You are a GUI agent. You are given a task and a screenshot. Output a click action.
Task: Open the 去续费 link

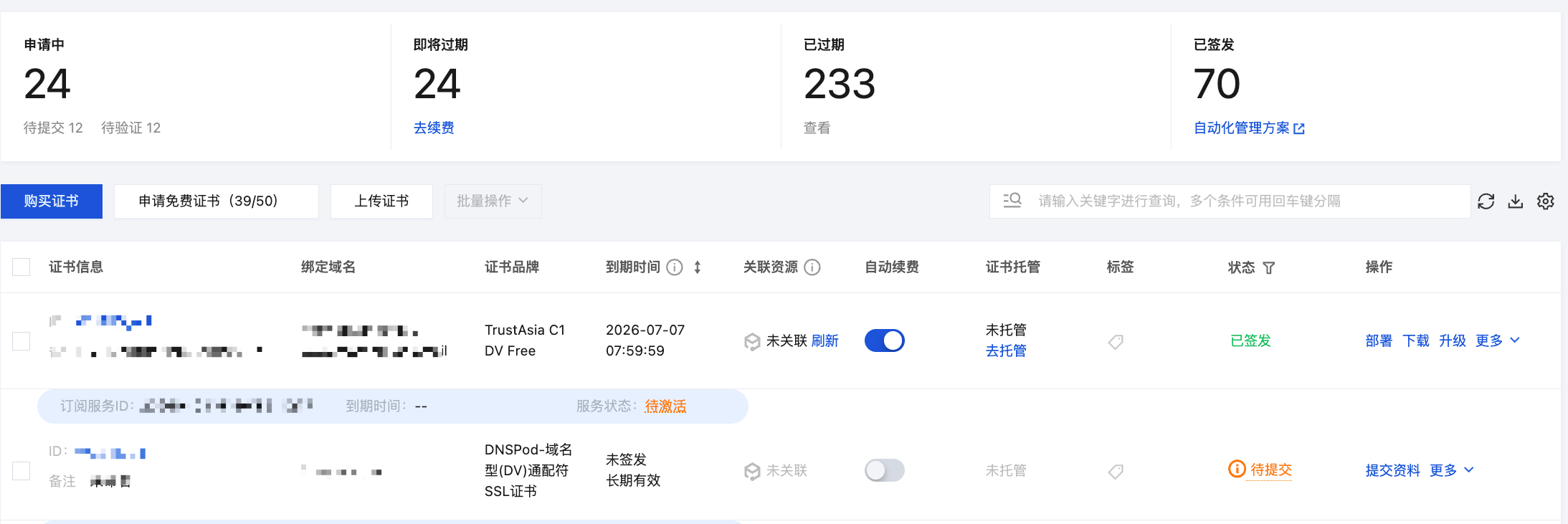click(434, 128)
